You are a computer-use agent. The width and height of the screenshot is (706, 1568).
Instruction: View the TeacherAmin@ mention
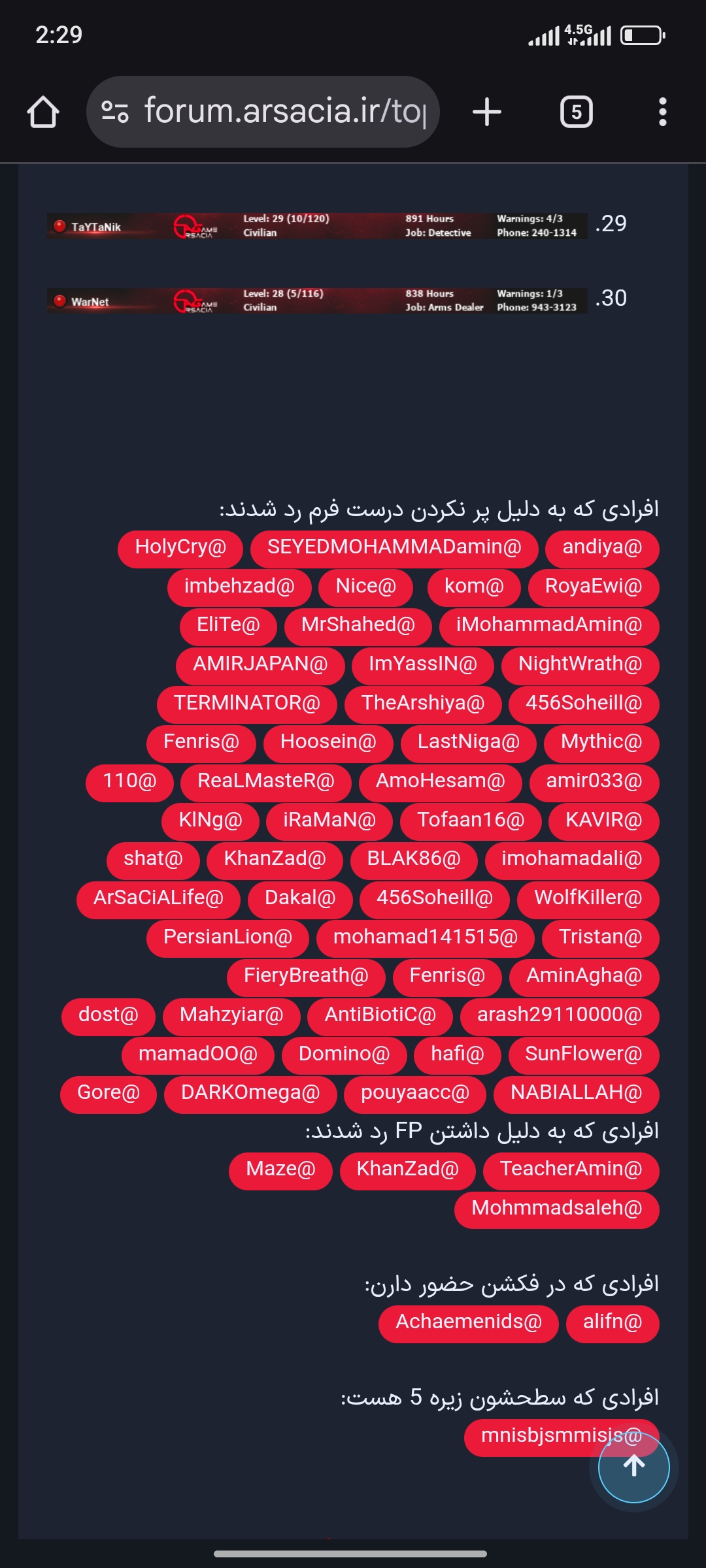click(571, 1169)
